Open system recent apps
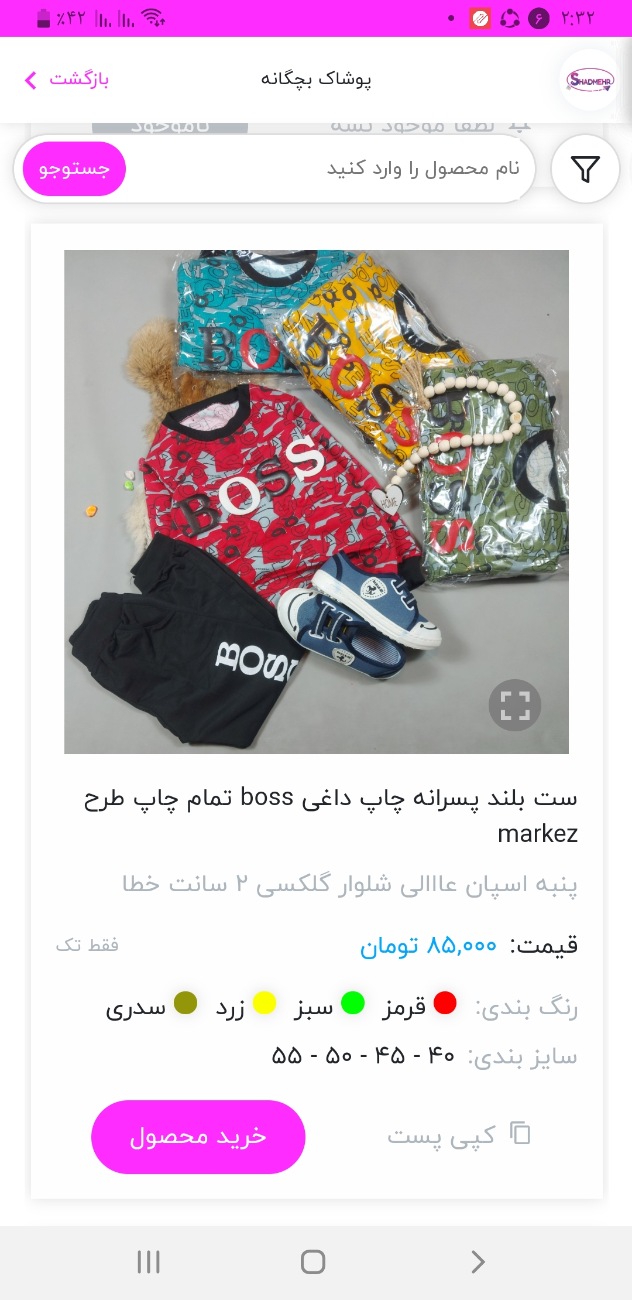Viewport: 632px width, 1300px height. [x=148, y=1262]
